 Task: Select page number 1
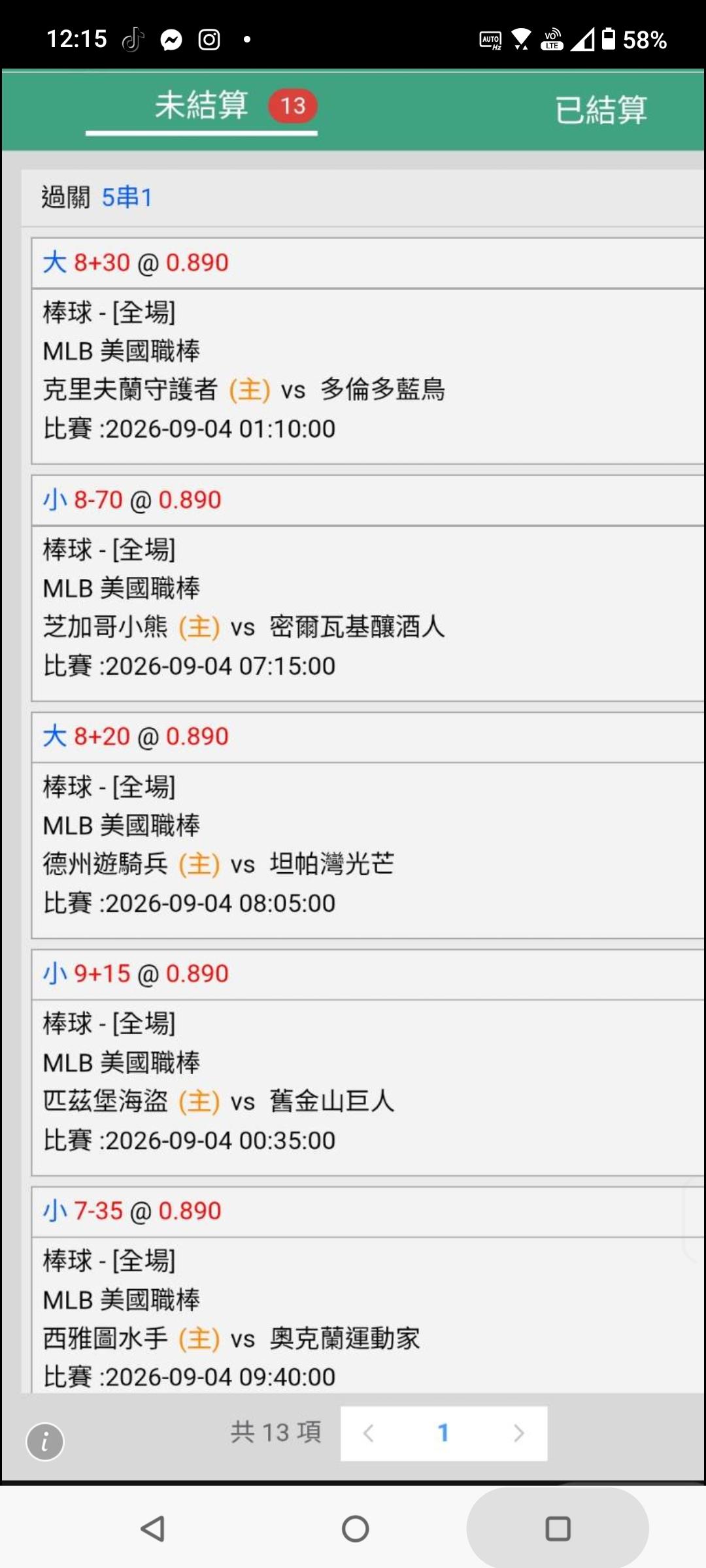pos(443,1433)
